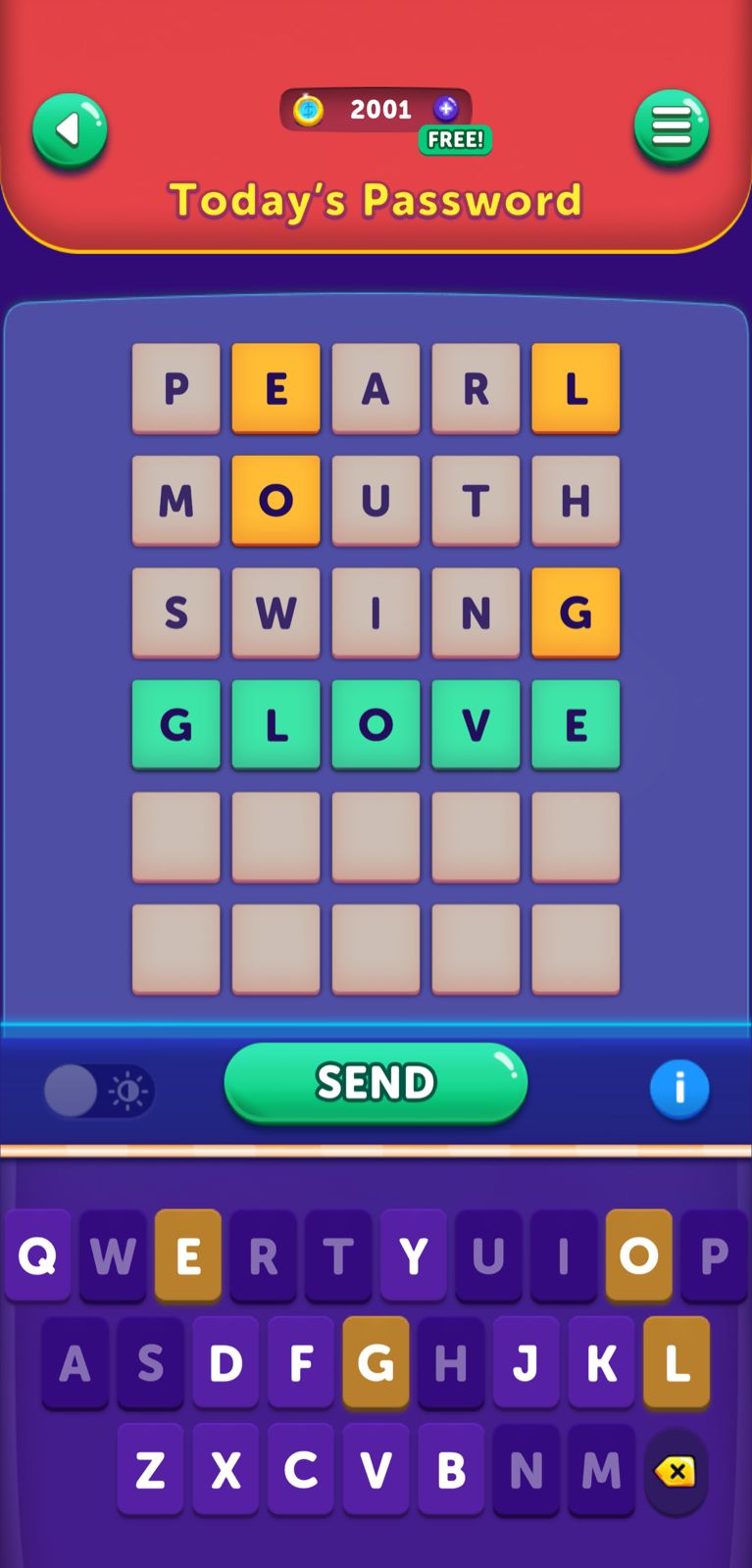752x1568 pixels.
Task: Open the blue info button
Action: (678, 1089)
